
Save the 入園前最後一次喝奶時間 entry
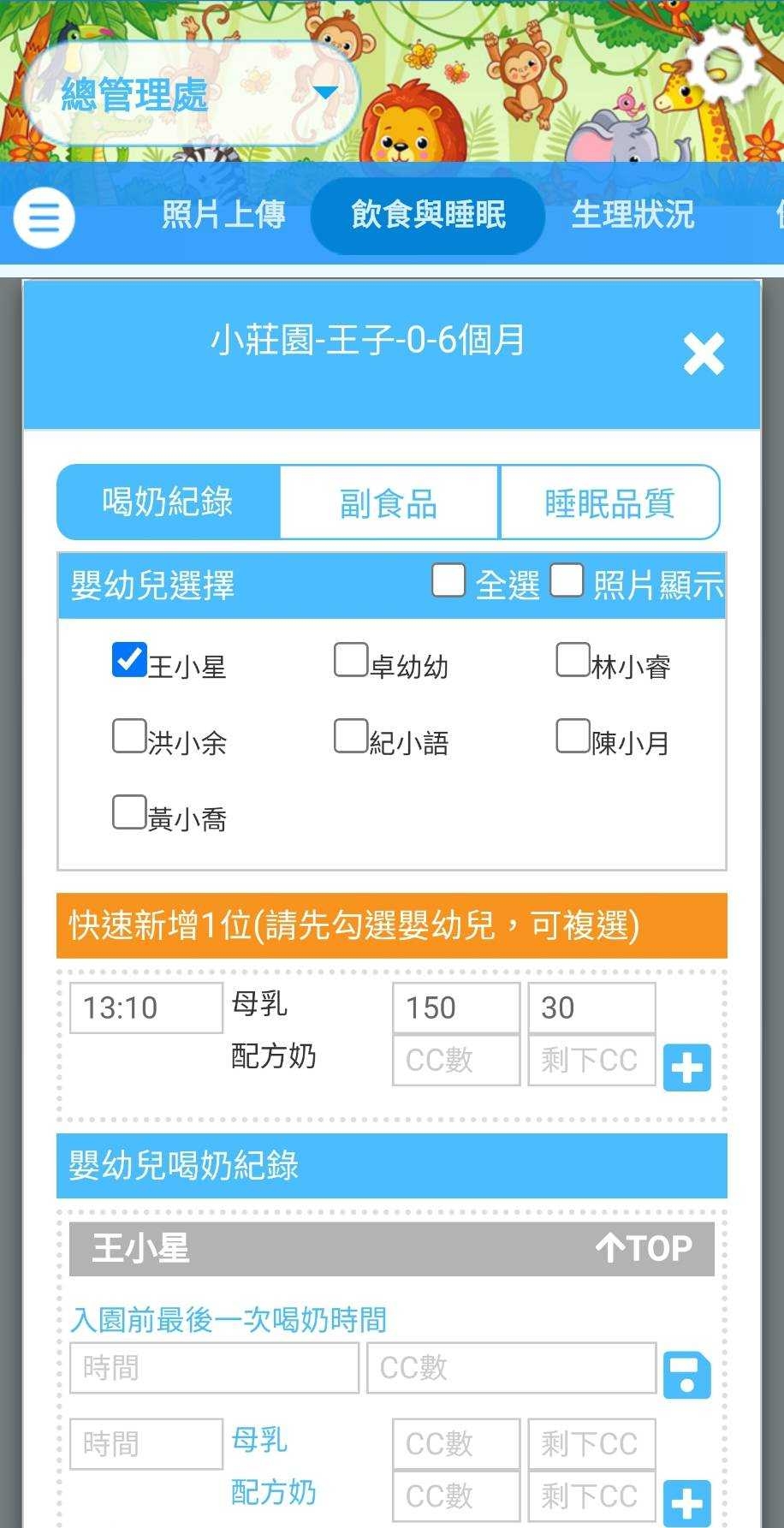point(686,1376)
